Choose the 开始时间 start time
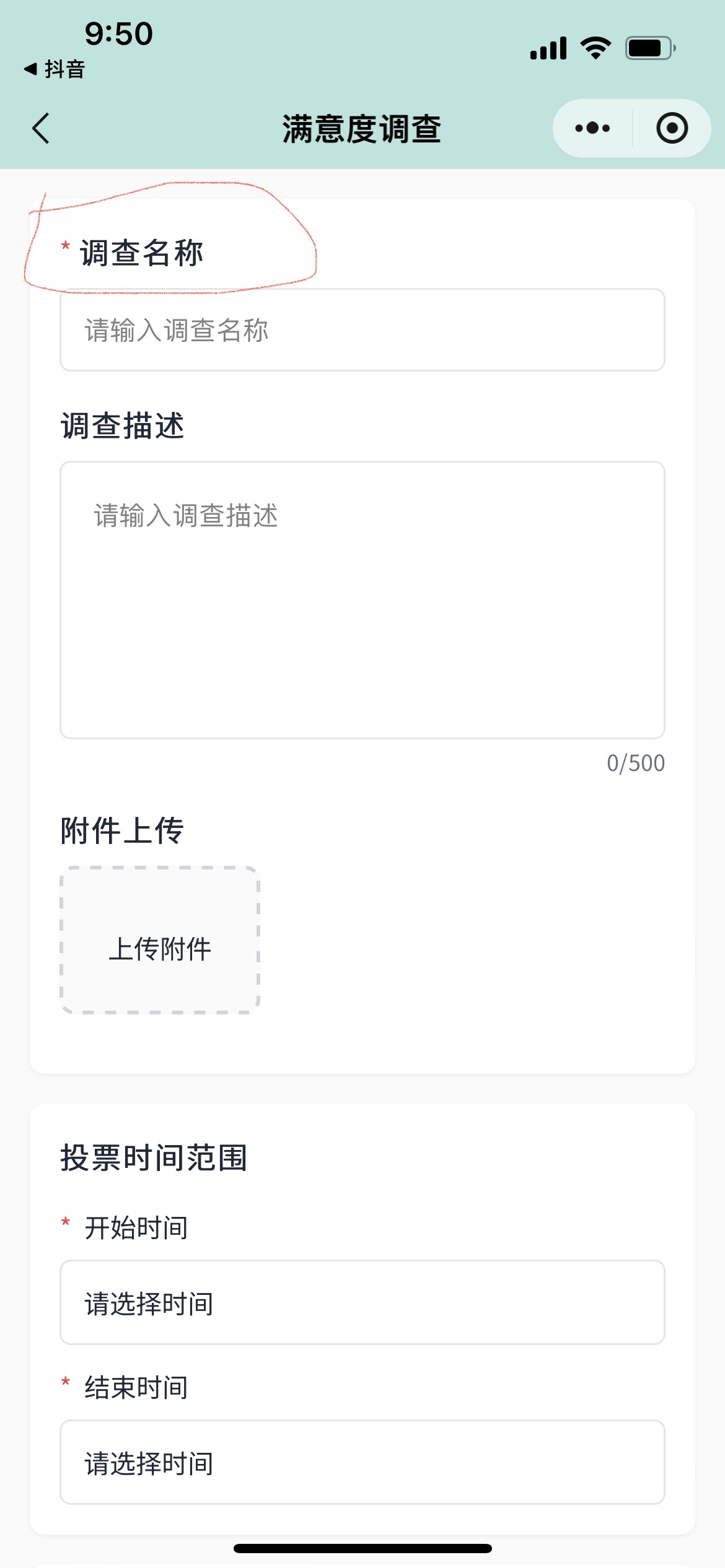 [362, 1303]
